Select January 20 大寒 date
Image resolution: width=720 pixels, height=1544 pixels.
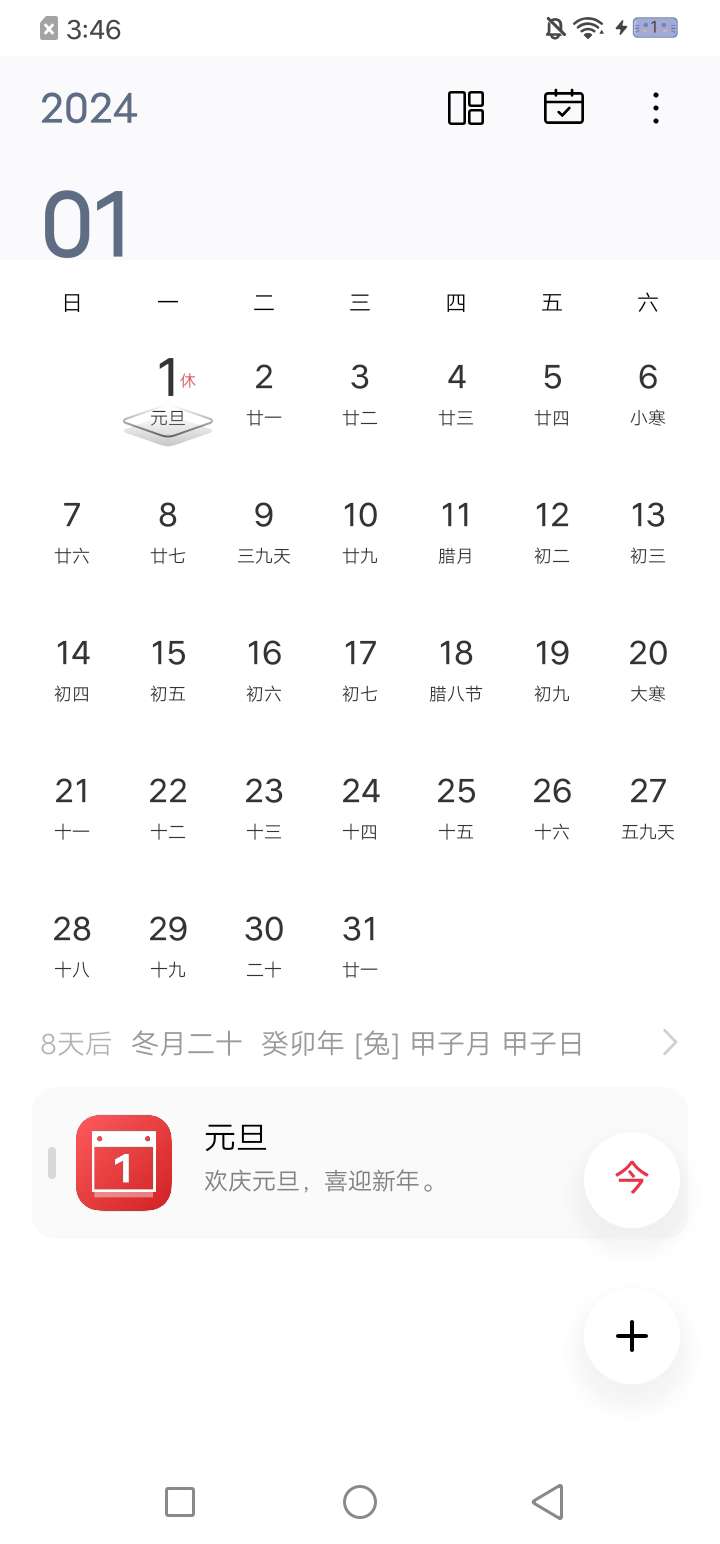(648, 670)
